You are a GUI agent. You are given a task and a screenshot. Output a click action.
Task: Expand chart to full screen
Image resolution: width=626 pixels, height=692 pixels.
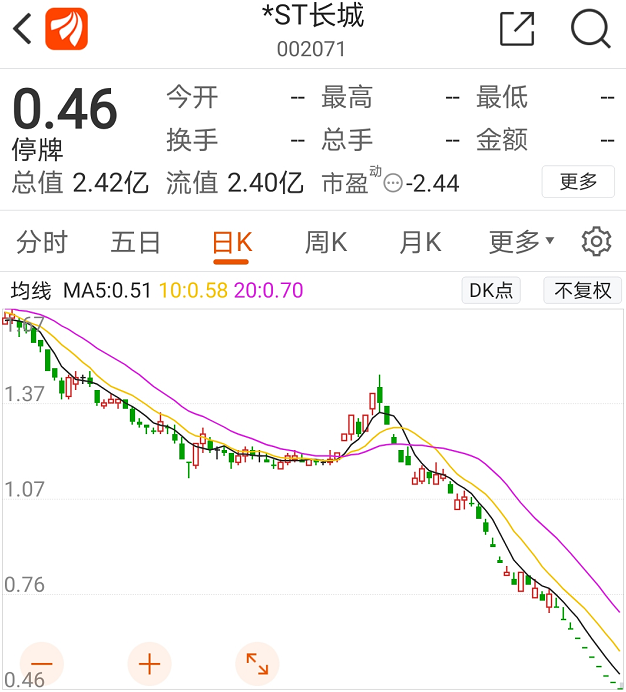coord(257,664)
